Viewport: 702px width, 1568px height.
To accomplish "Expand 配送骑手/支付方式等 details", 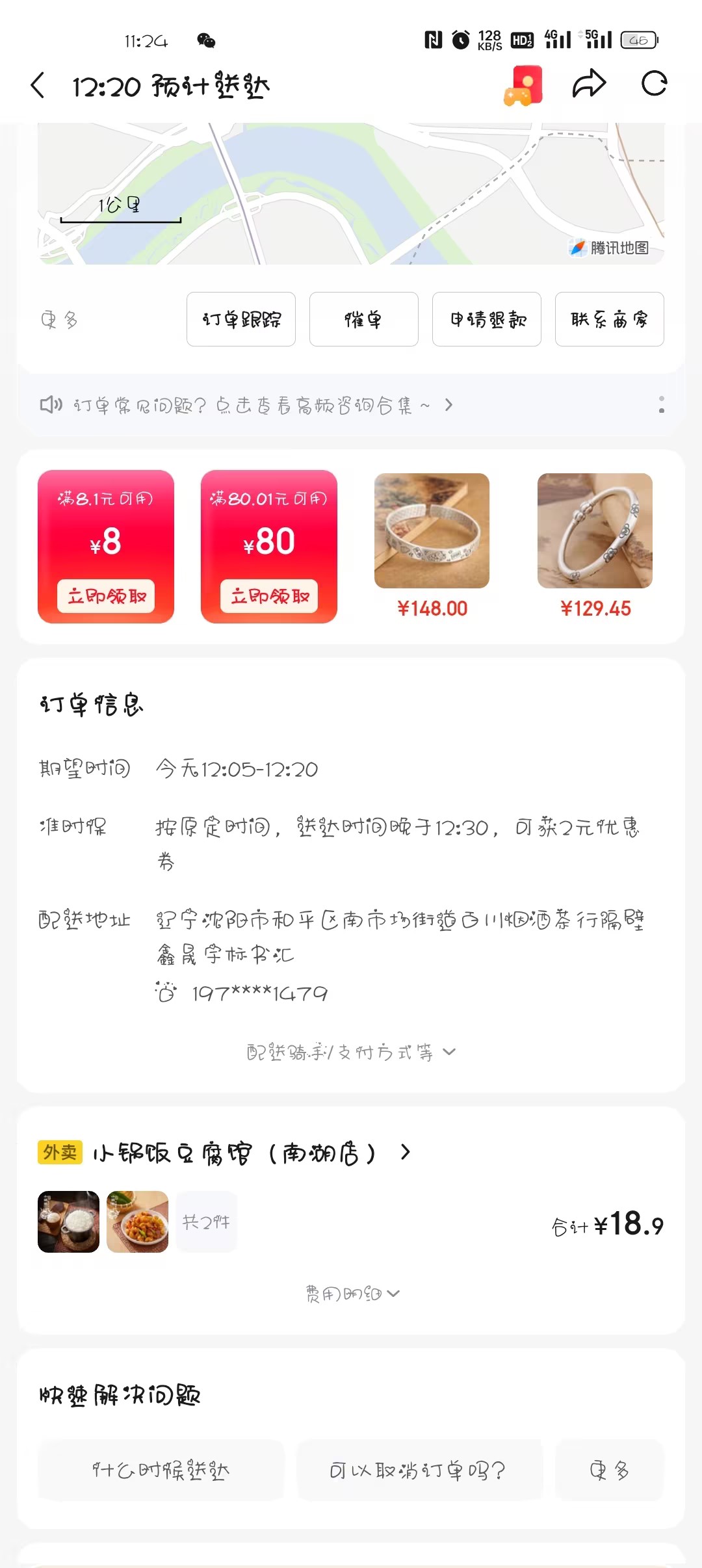I will coord(351,1052).
